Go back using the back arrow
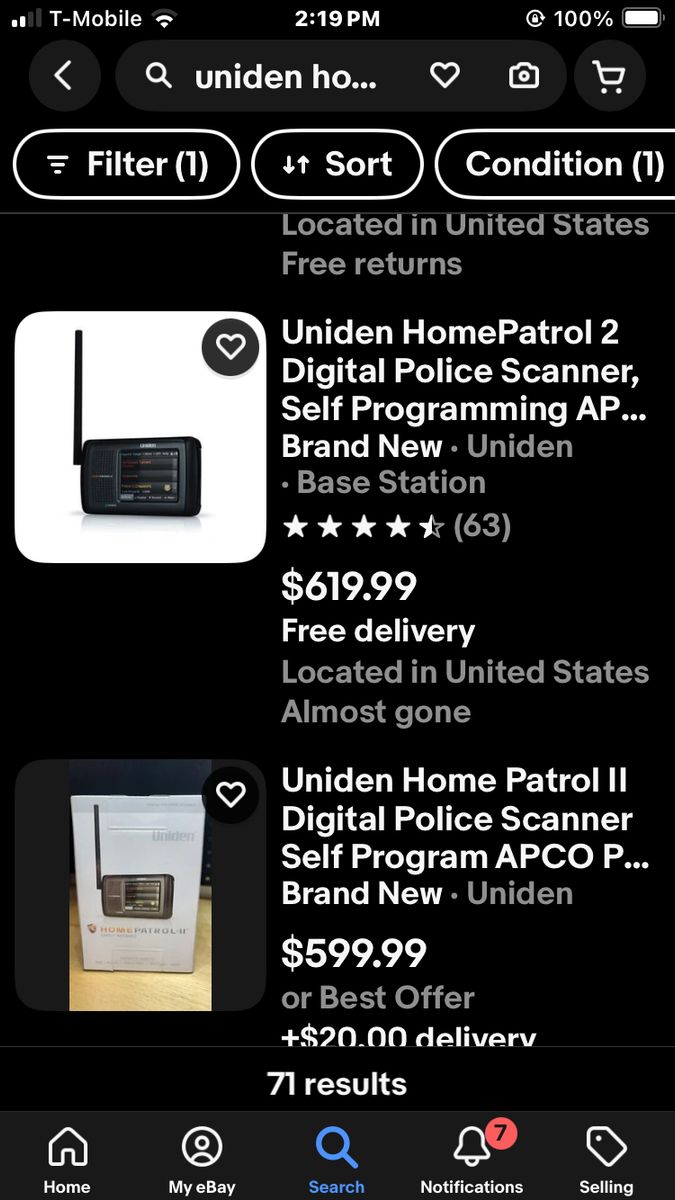The image size is (675, 1200). click(64, 75)
